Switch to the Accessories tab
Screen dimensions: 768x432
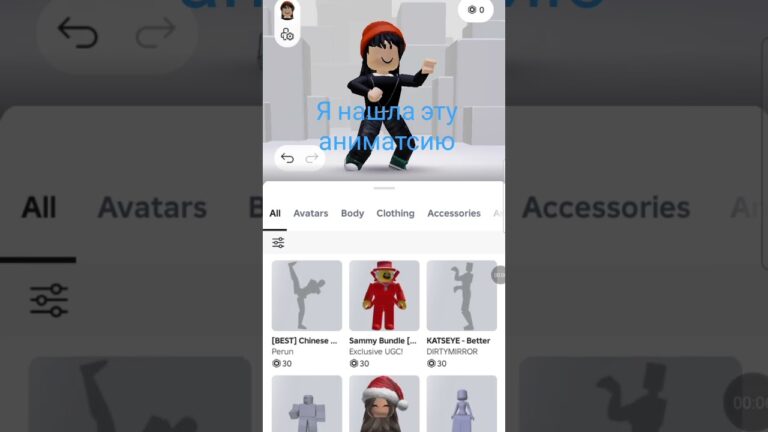pos(453,213)
